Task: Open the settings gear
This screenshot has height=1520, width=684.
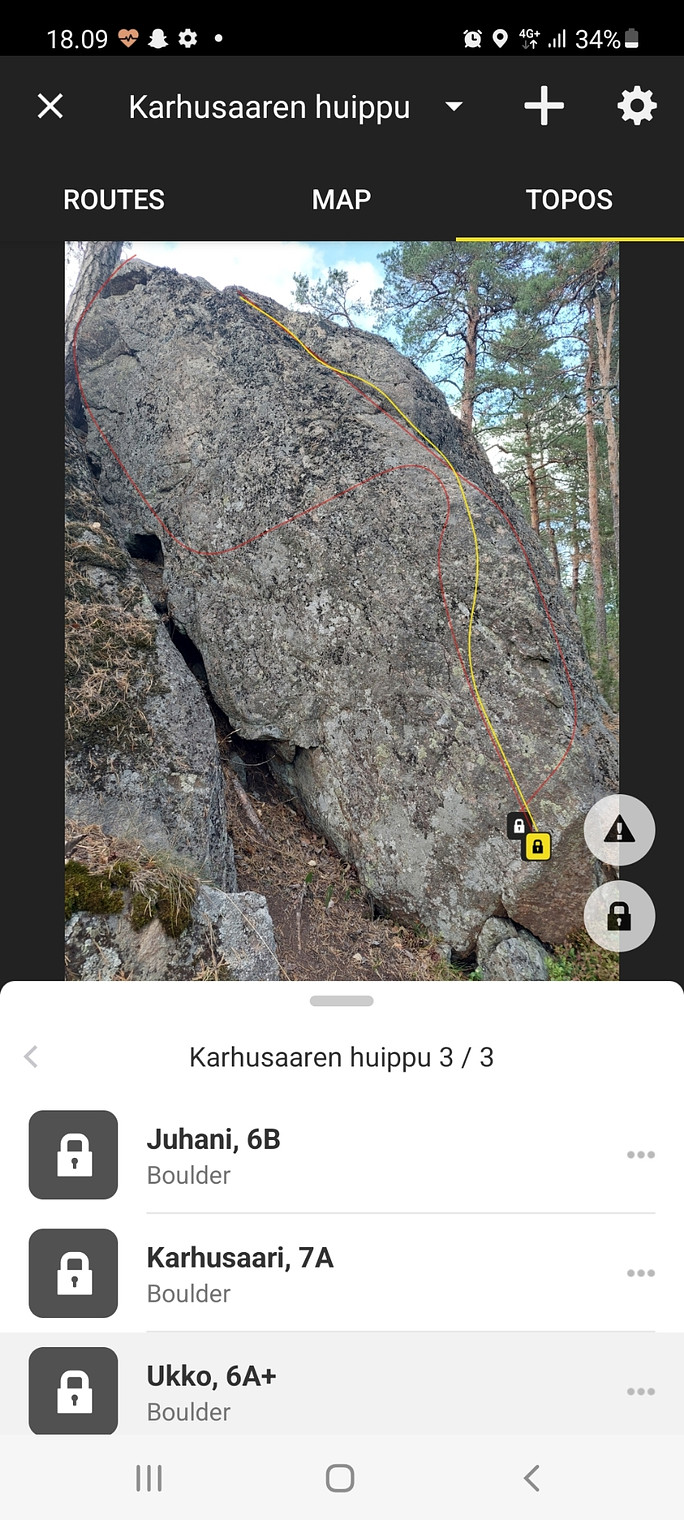Action: point(637,106)
